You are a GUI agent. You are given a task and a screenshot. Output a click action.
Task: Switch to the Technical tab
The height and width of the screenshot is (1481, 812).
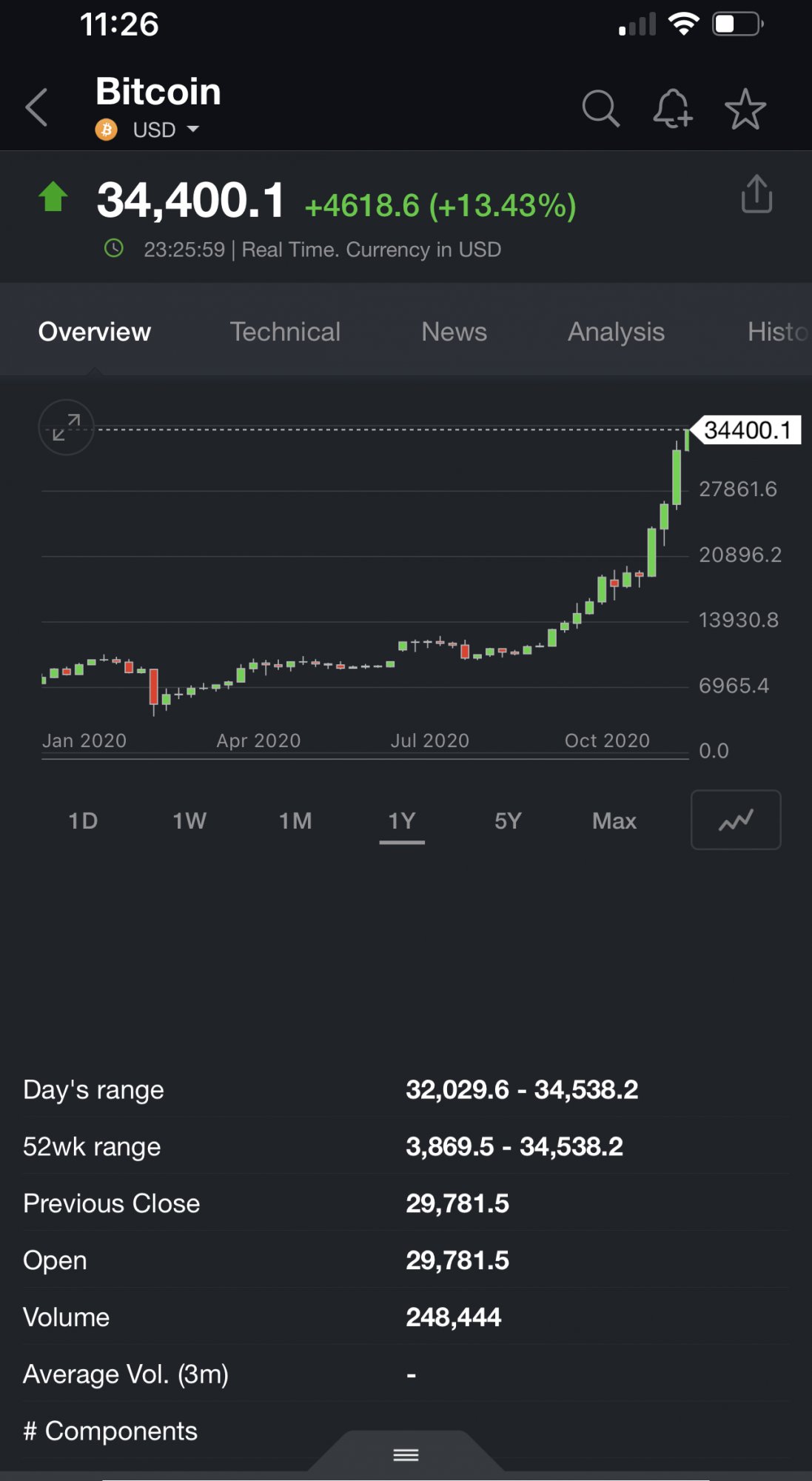point(285,332)
